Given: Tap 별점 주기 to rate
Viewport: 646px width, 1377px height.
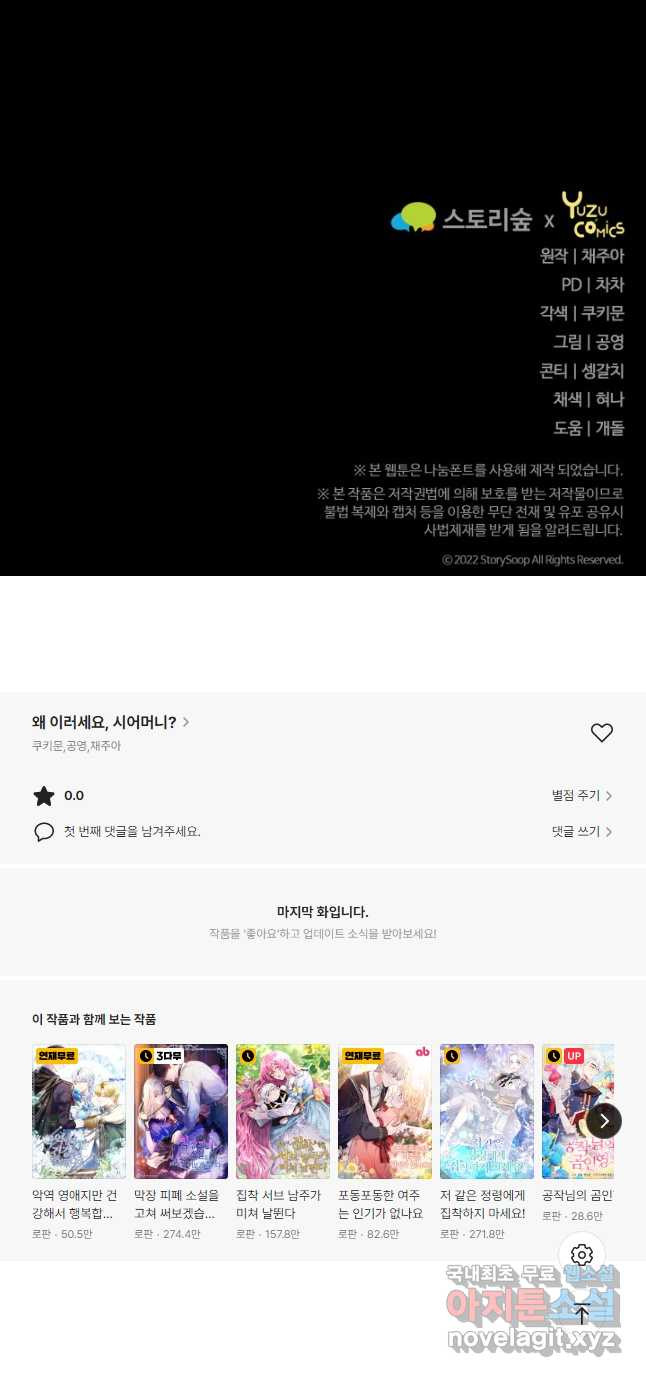Looking at the screenshot, I should (581, 796).
